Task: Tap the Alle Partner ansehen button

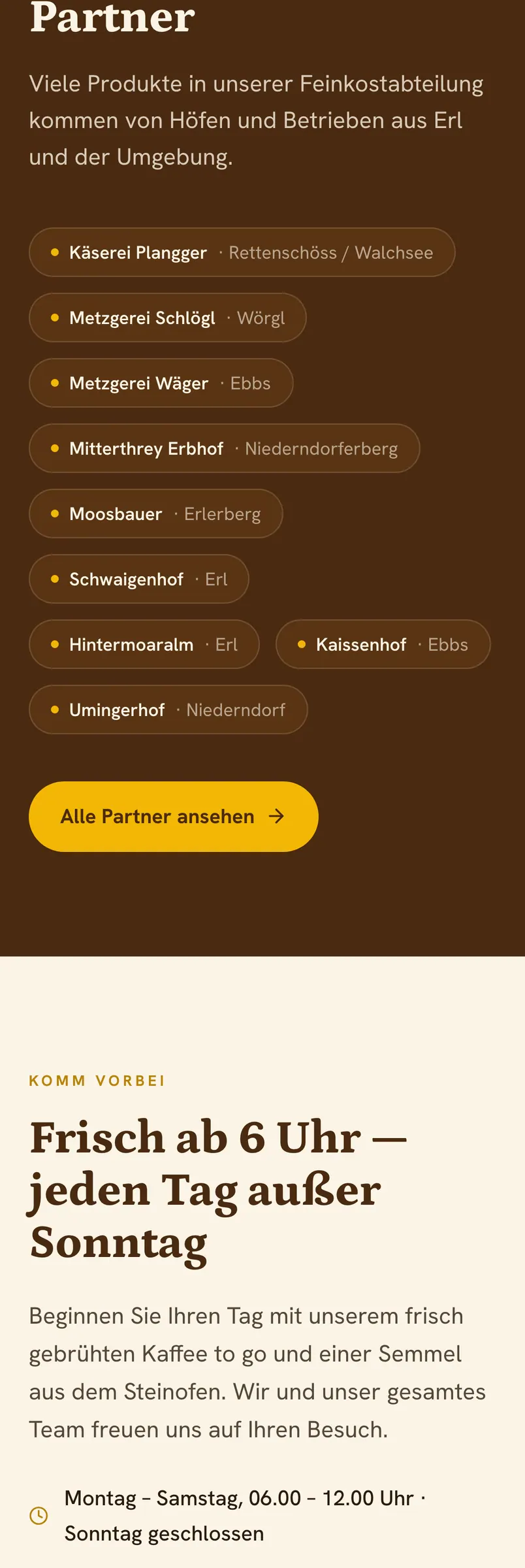Action: (x=174, y=817)
